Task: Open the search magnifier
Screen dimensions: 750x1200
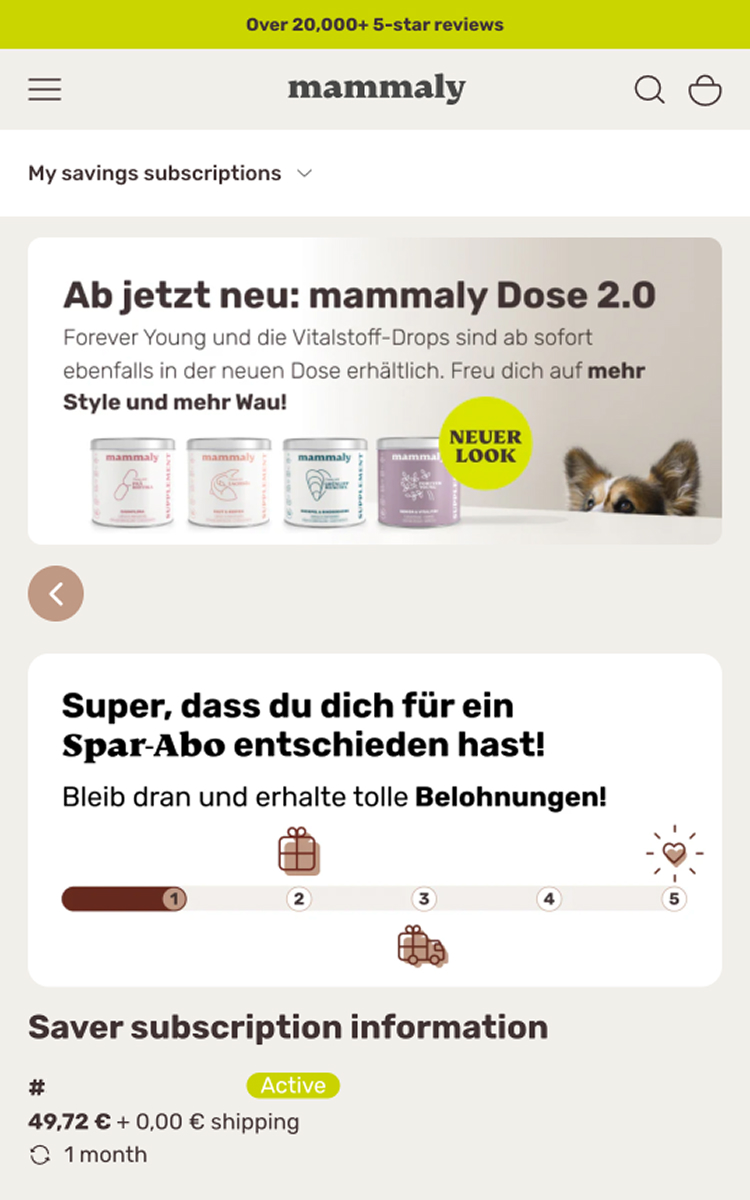Action: [650, 90]
